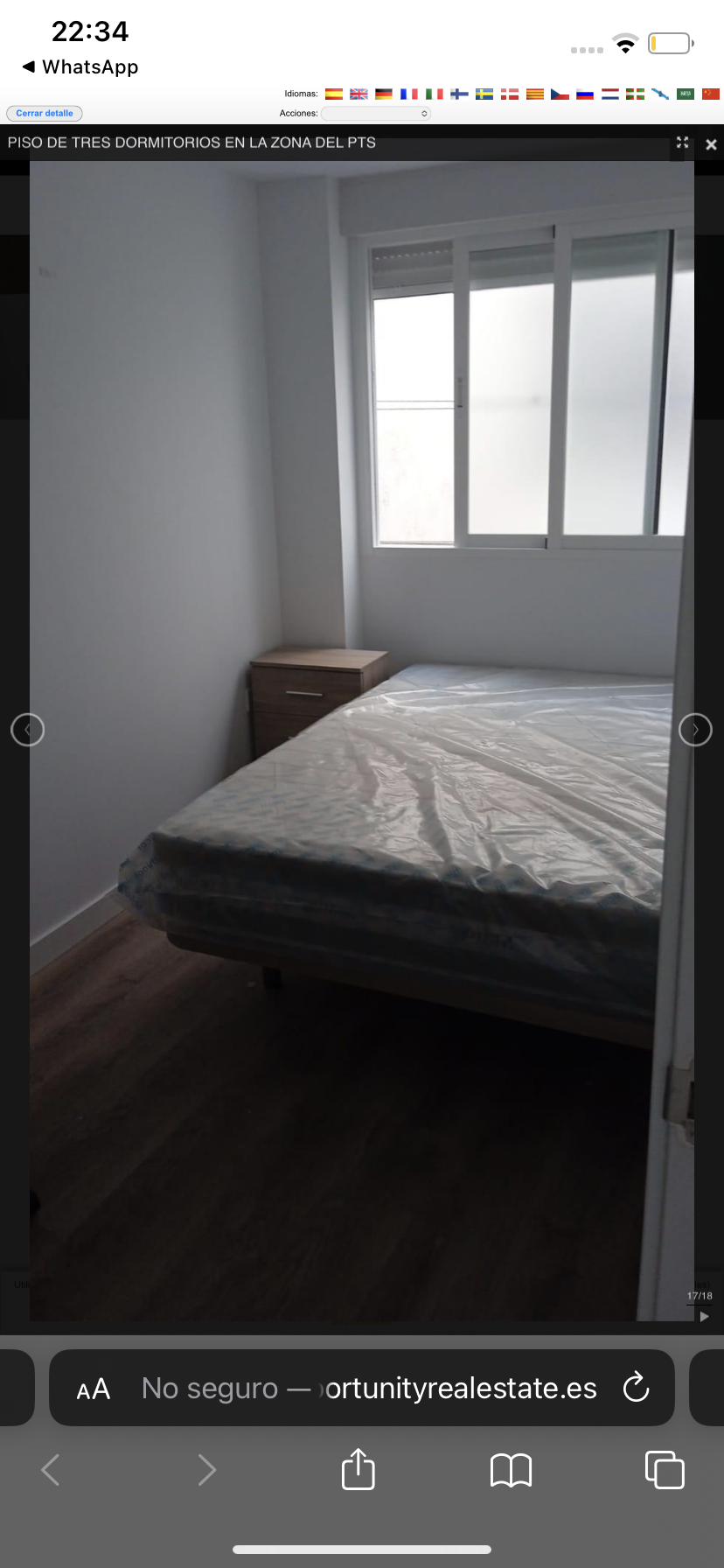Switch language to French flag
This screenshot has height=1568, width=724.
[x=408, y=94]
